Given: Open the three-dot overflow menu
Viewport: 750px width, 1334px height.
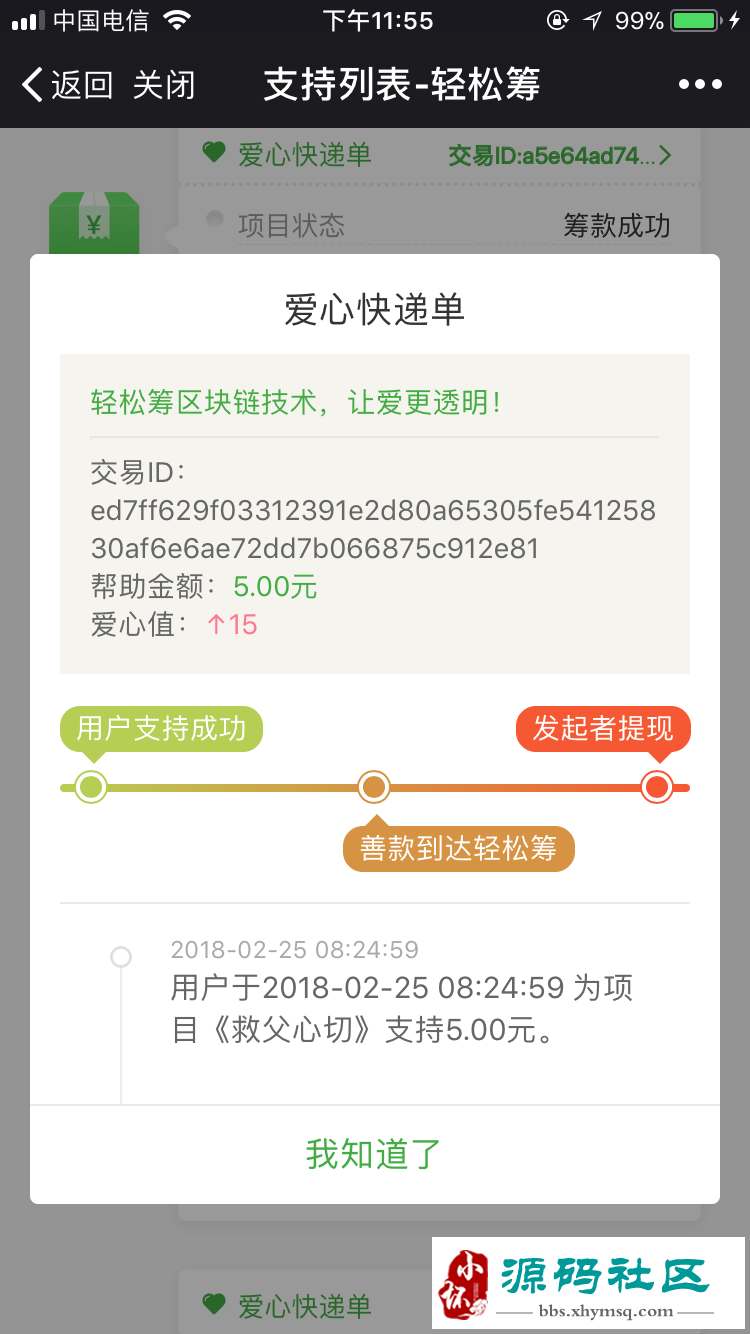Looking at the screenshot, I should point(700,85).
